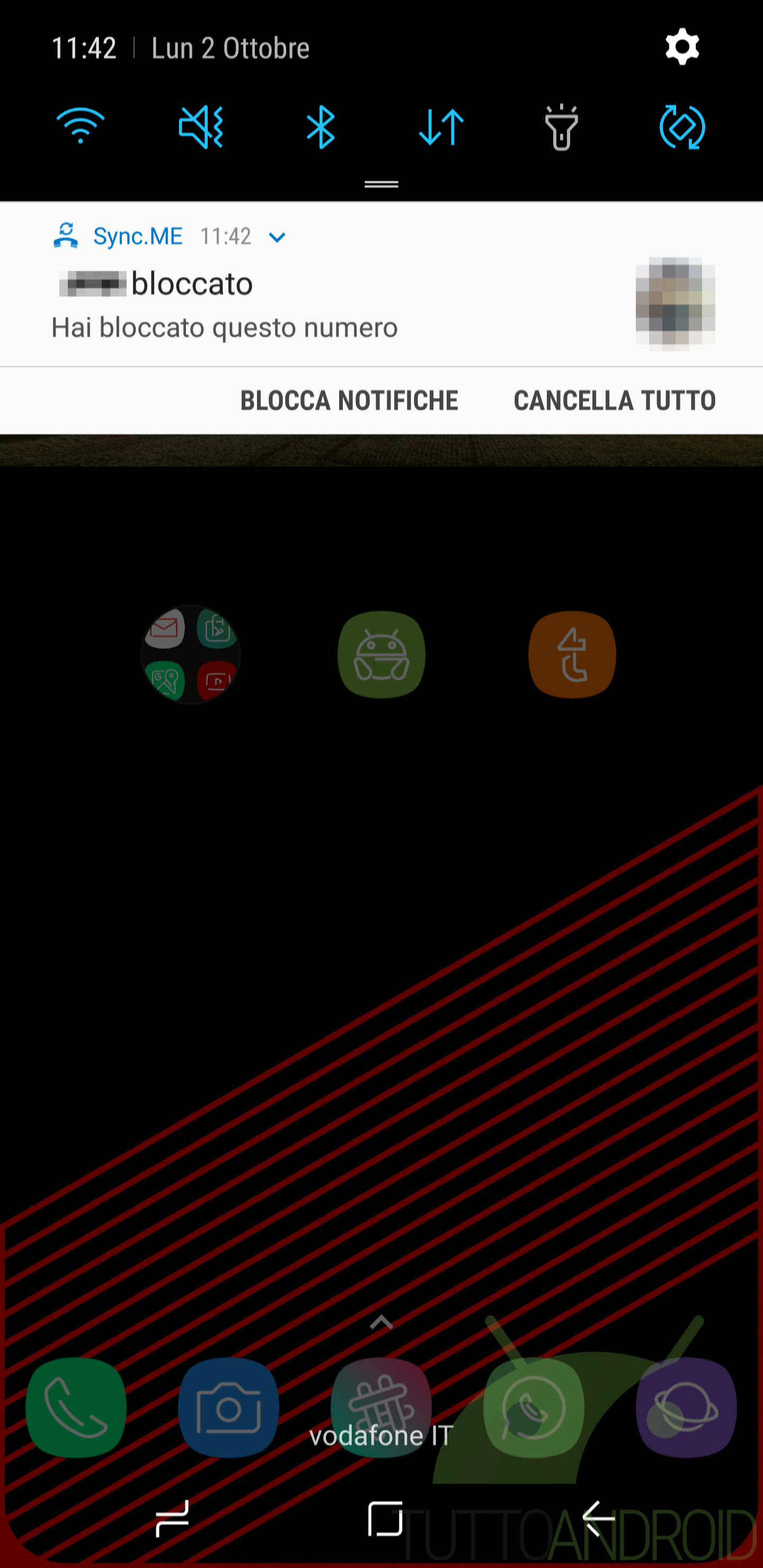
Task: Toggle the auto-rotate quick setting
Action: click(x=682, y=127)
